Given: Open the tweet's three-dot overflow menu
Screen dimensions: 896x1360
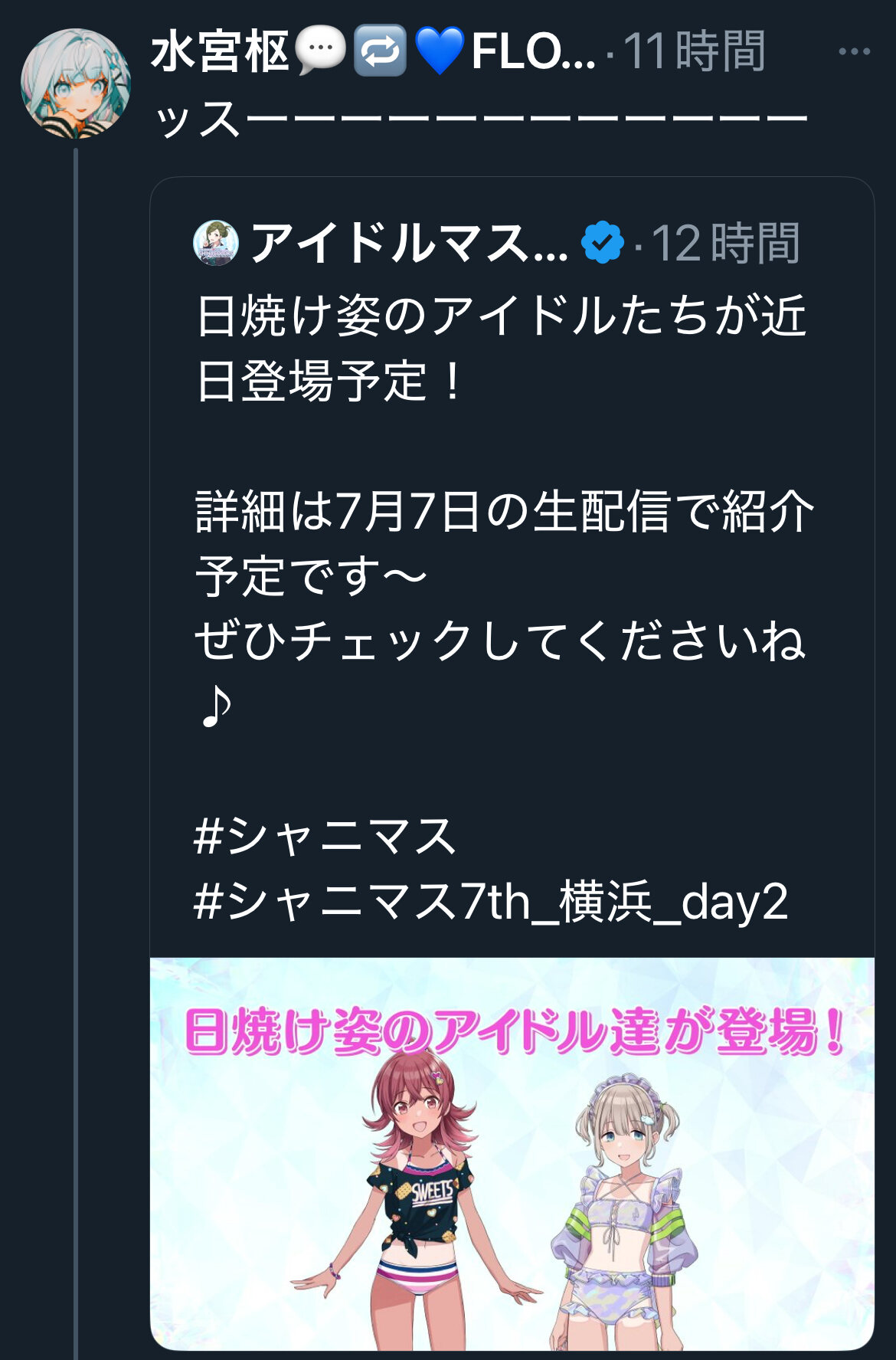Looking at the screenshot, I should [x=854, y=51].
